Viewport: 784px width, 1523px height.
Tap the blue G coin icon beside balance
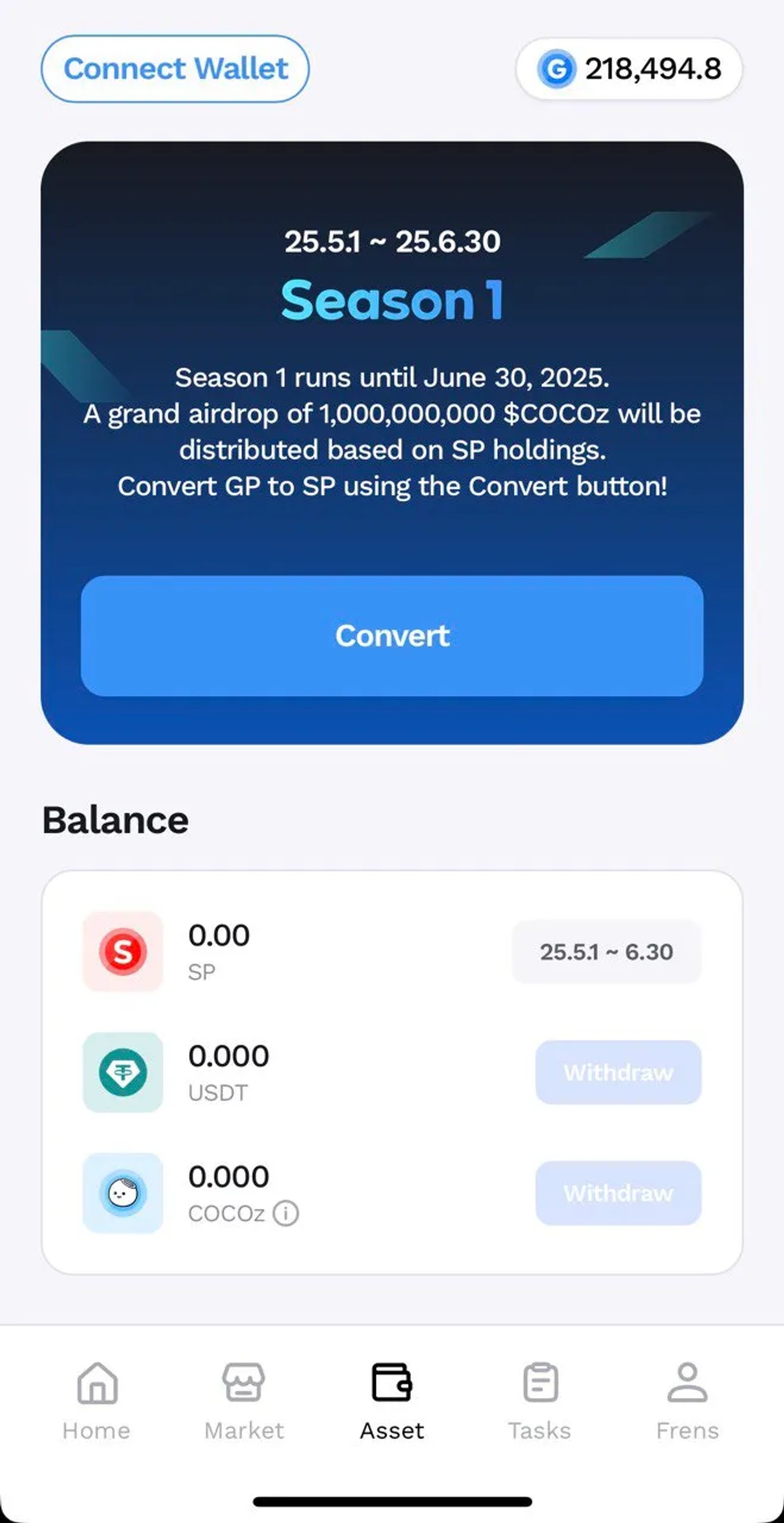click(558, 69)
